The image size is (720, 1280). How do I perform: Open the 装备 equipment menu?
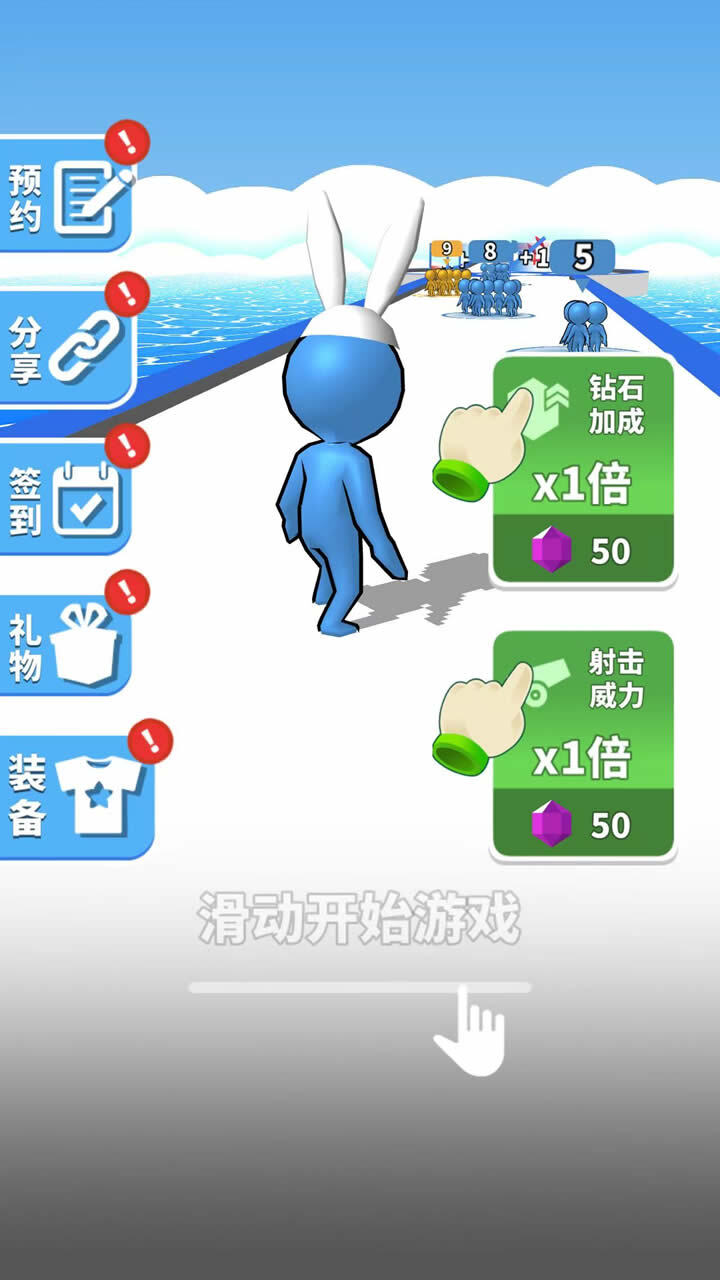pos(75,797)
